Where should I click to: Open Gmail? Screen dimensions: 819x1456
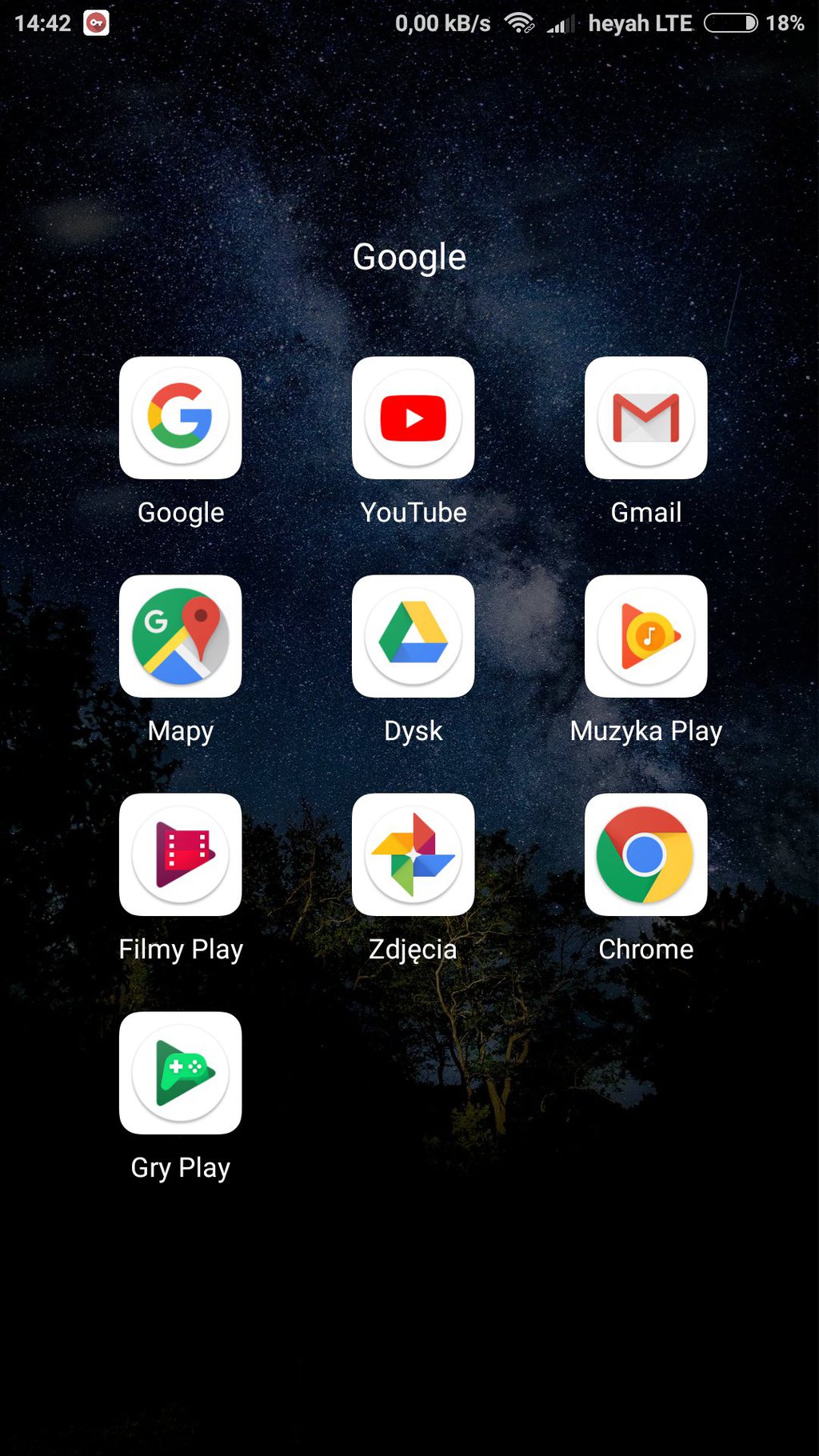(645, 418)
